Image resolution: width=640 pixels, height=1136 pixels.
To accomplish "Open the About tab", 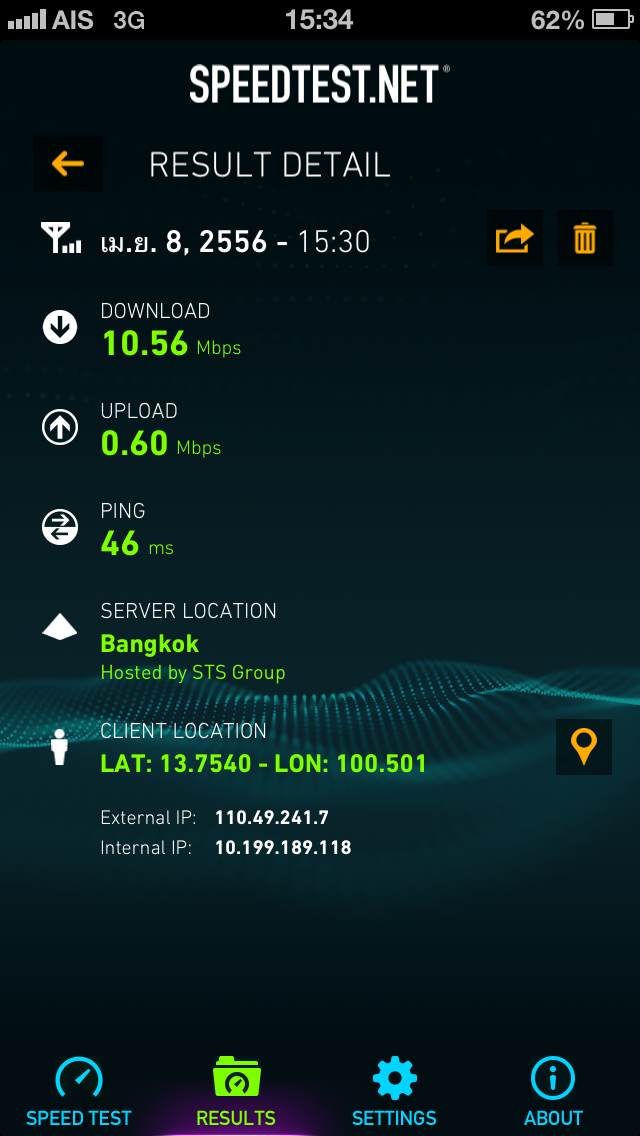I will point(553,1092).
